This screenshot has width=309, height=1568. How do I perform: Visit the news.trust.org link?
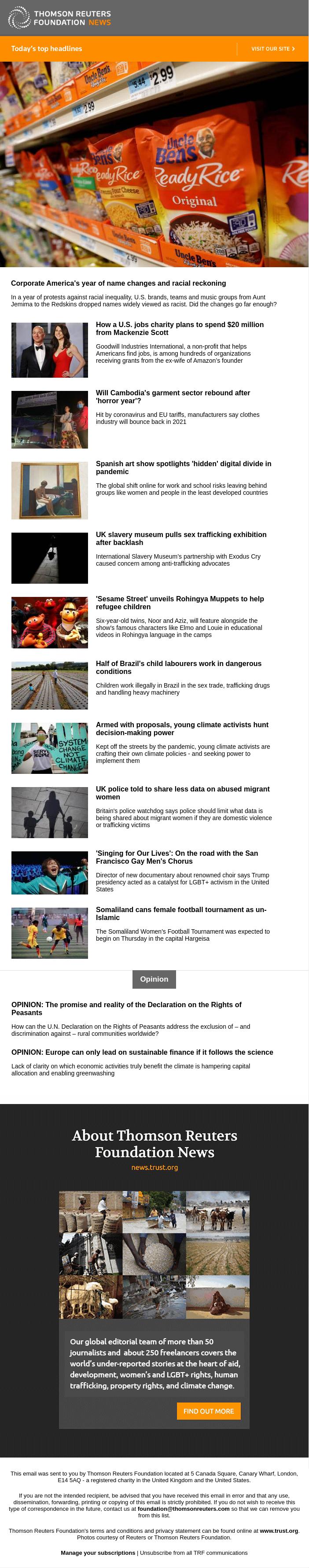click(x=154, y=1167)
